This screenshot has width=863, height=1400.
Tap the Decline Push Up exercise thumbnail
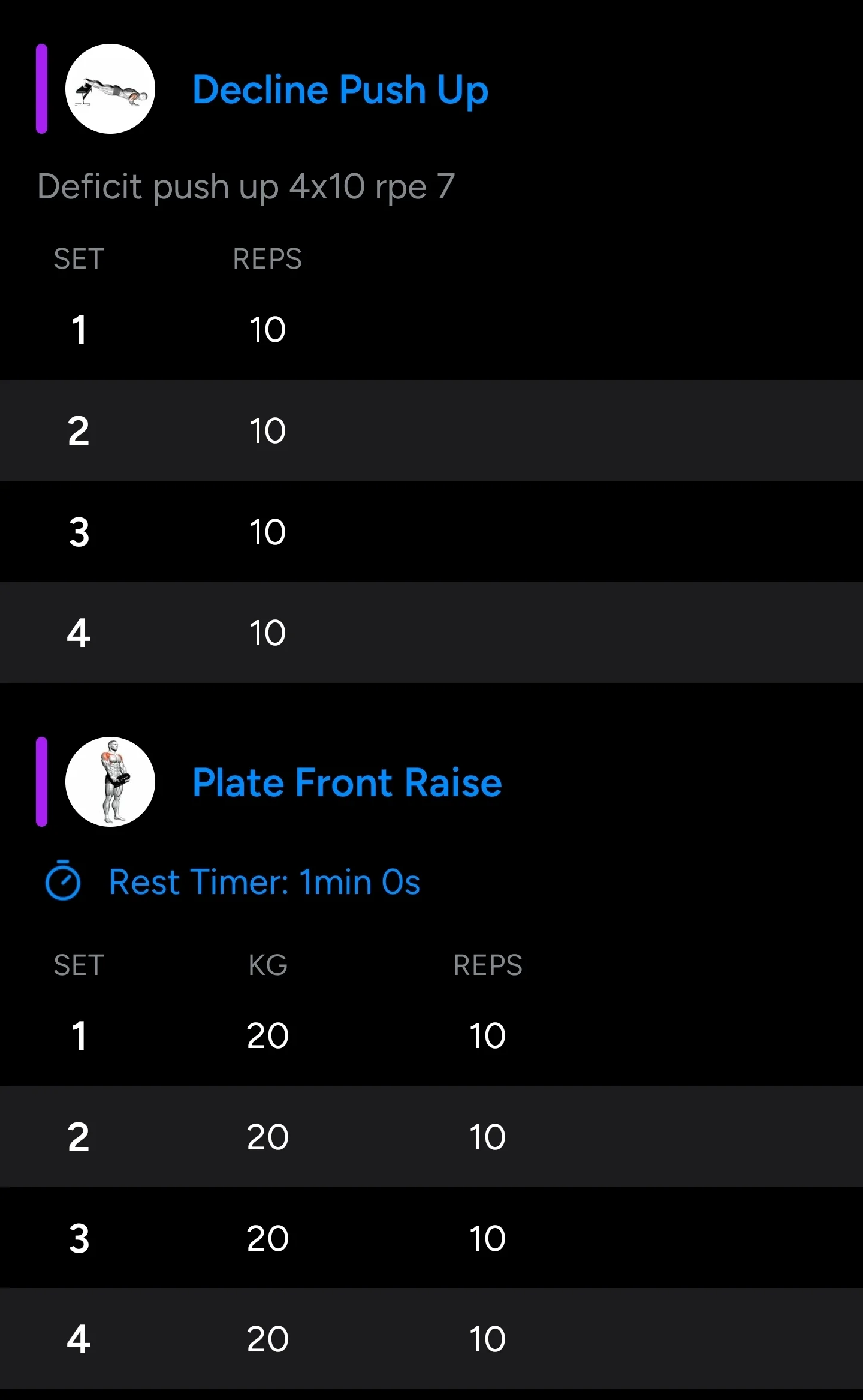110,89
